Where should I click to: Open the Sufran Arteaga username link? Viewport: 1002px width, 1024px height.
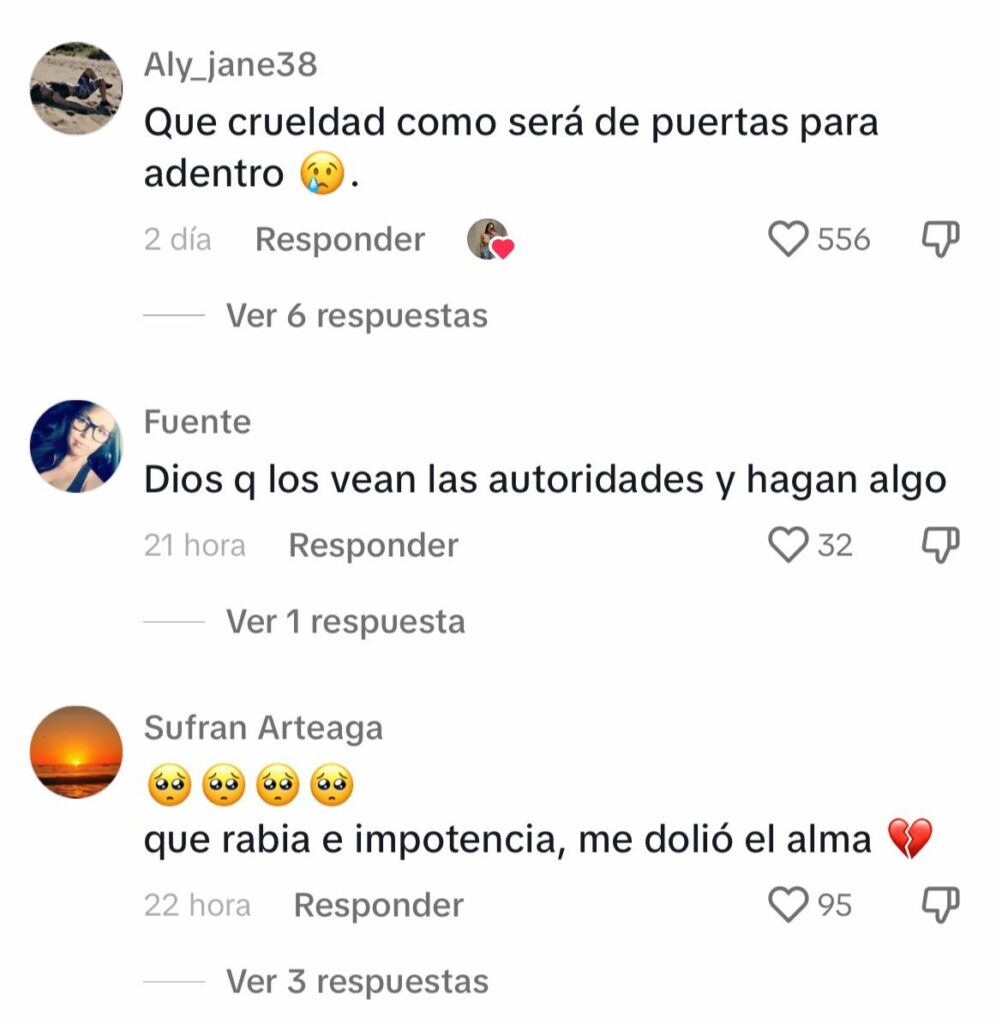click(x=263, y=728)
